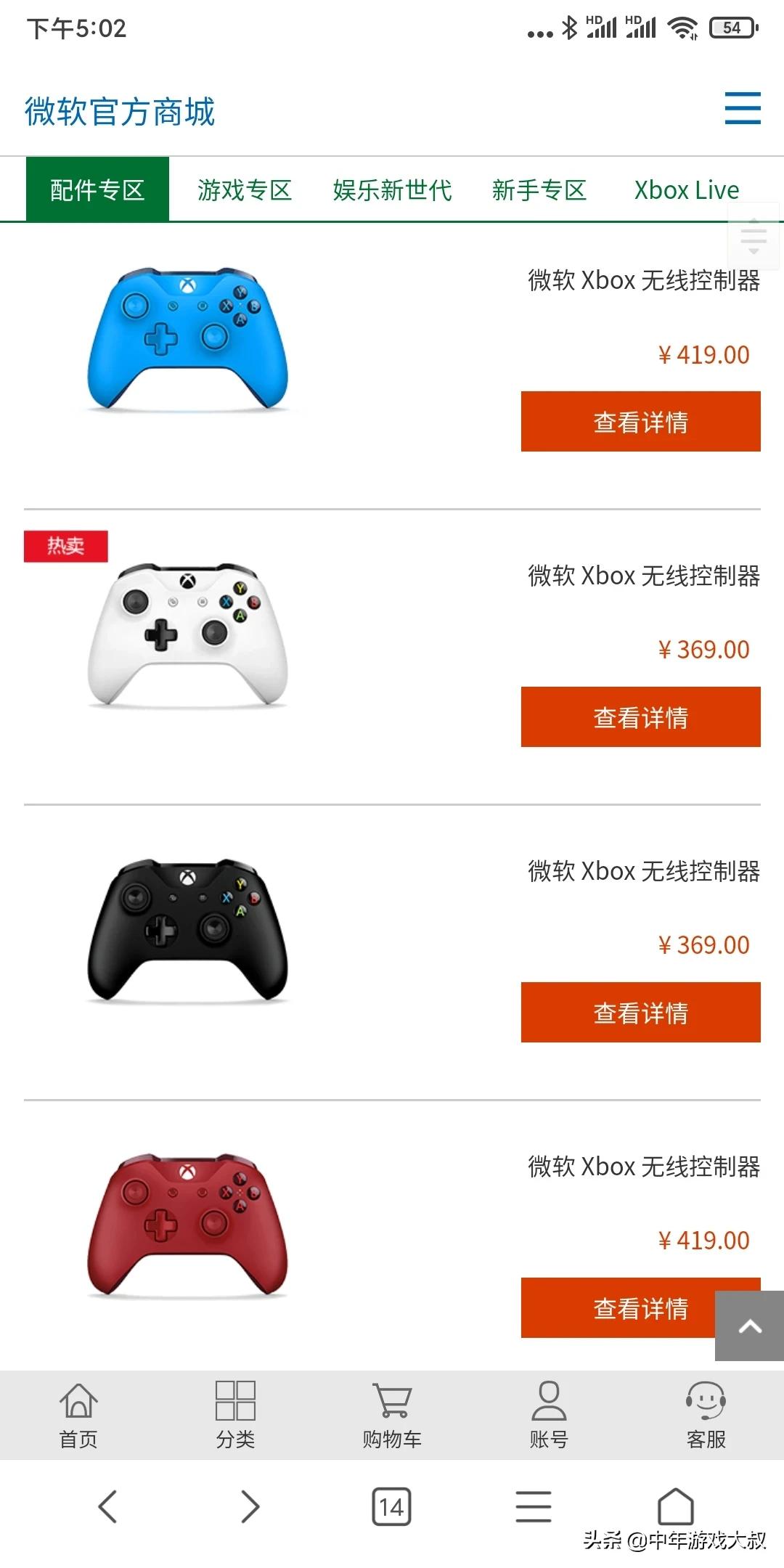Switch to the 游戏专区 tab
784x1568 pixels.
(244, 190)
